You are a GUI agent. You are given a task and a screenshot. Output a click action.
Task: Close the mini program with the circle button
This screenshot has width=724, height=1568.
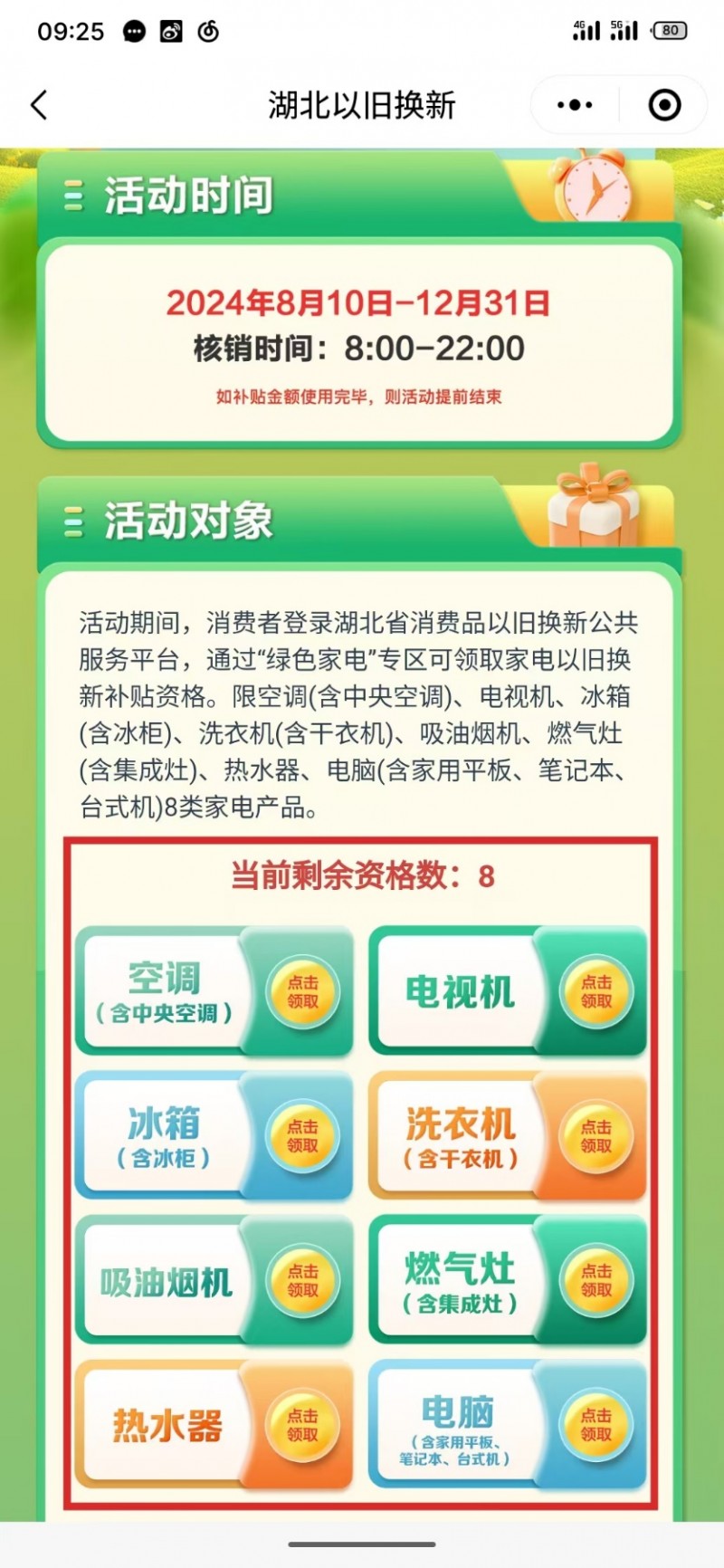(664, 105)
